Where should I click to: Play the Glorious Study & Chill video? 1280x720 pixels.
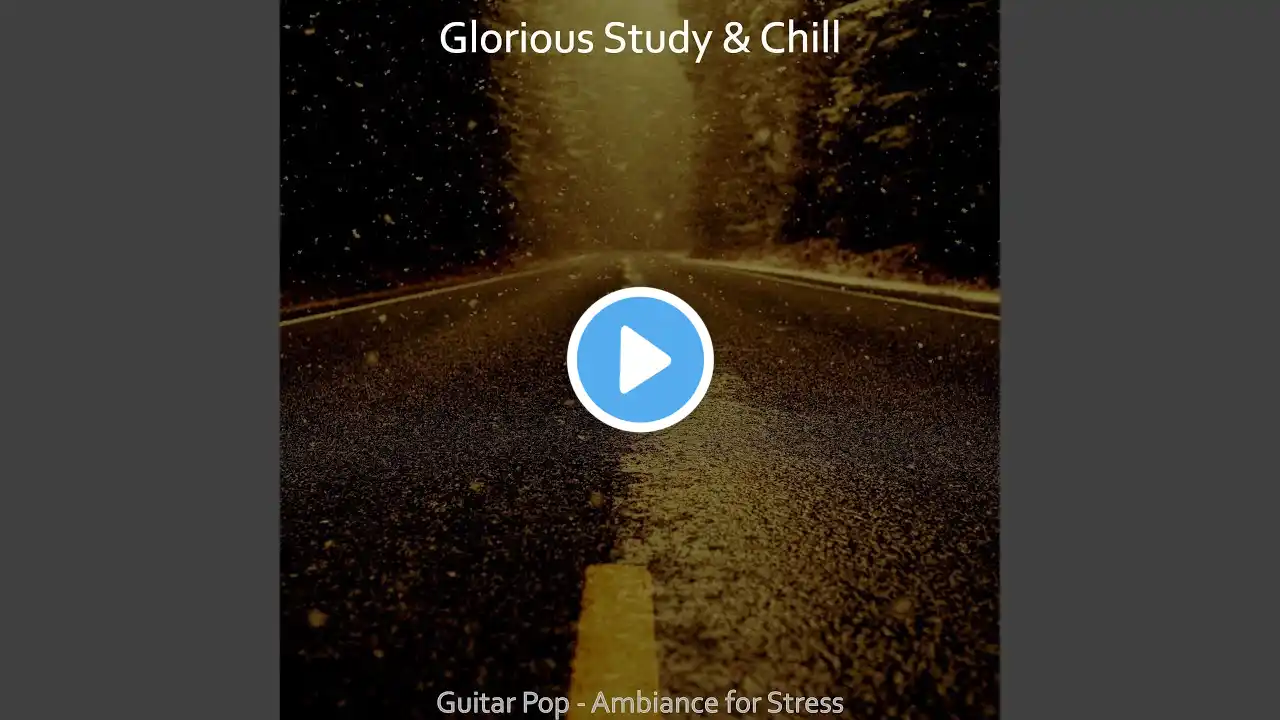pyautogui.click(x=640, y=359)
